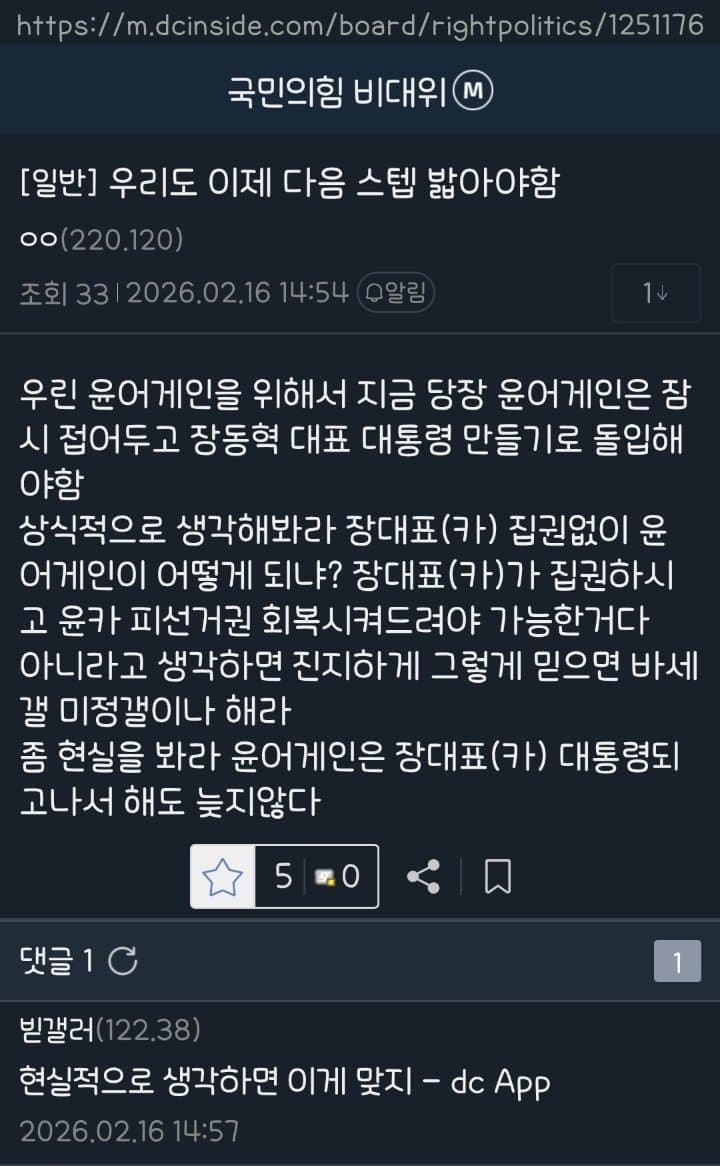Bookmark this post
The width and height of the screenshot is (720, 1166).
pyautogui.click(x=497, y=877)
